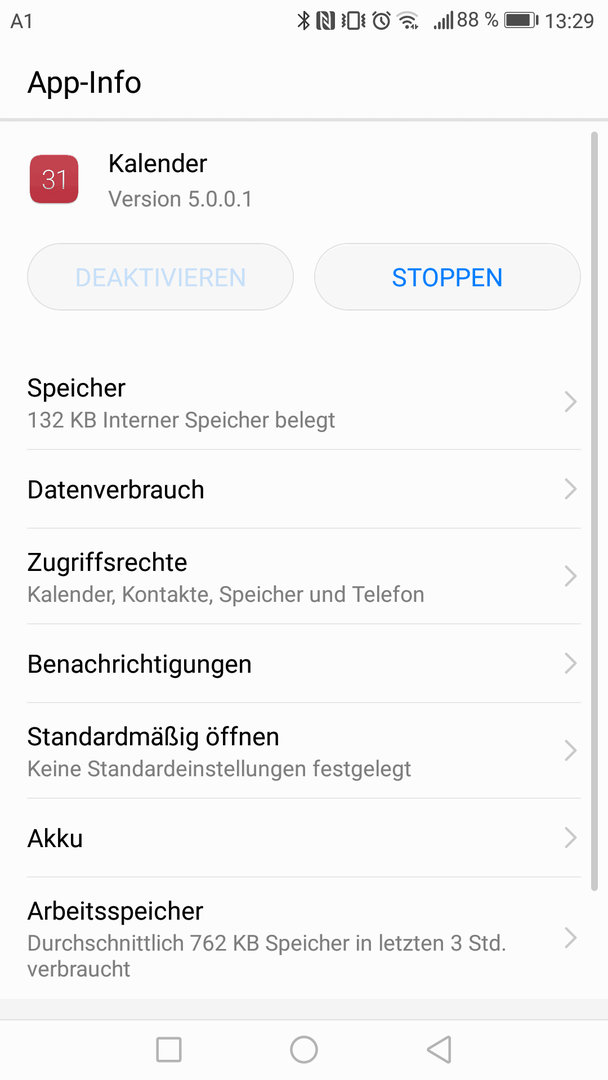View Zugriffsrechte permissions
This screenshot has height=1080, width=608.
click(304, 577)
